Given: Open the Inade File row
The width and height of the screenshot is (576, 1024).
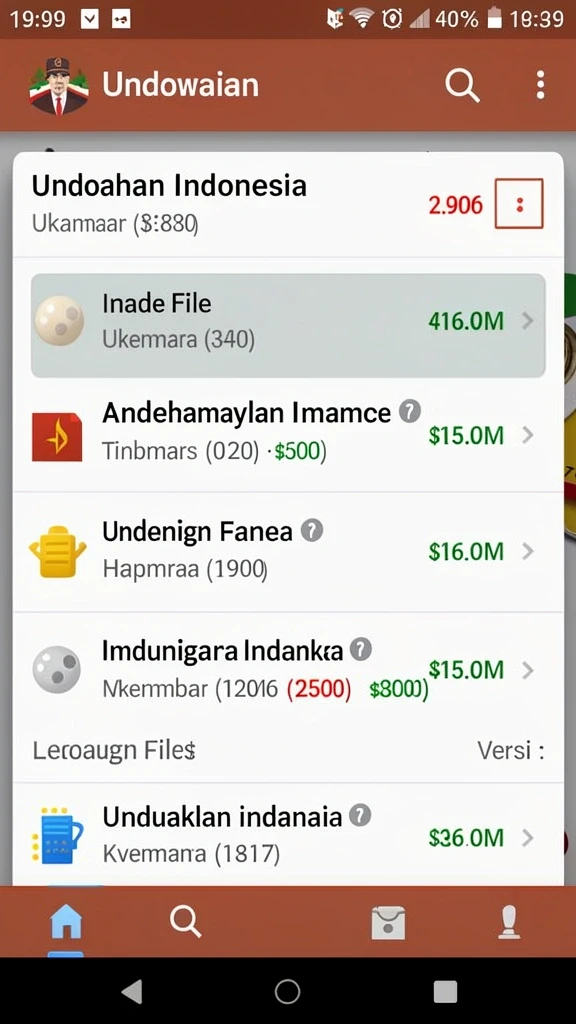Looking at the screenshot, I should click(x=288, y=325).
